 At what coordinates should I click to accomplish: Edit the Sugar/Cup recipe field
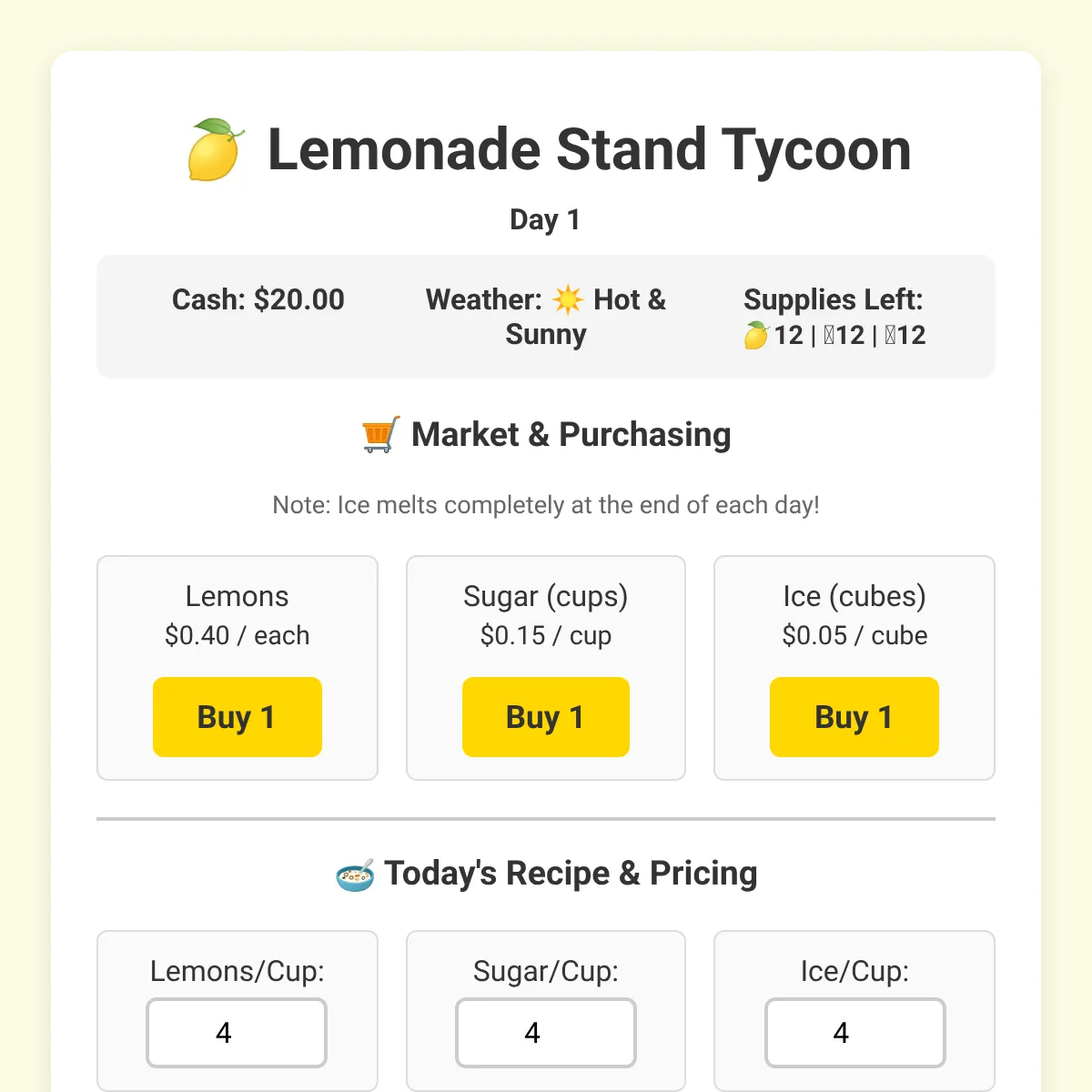546,1033
